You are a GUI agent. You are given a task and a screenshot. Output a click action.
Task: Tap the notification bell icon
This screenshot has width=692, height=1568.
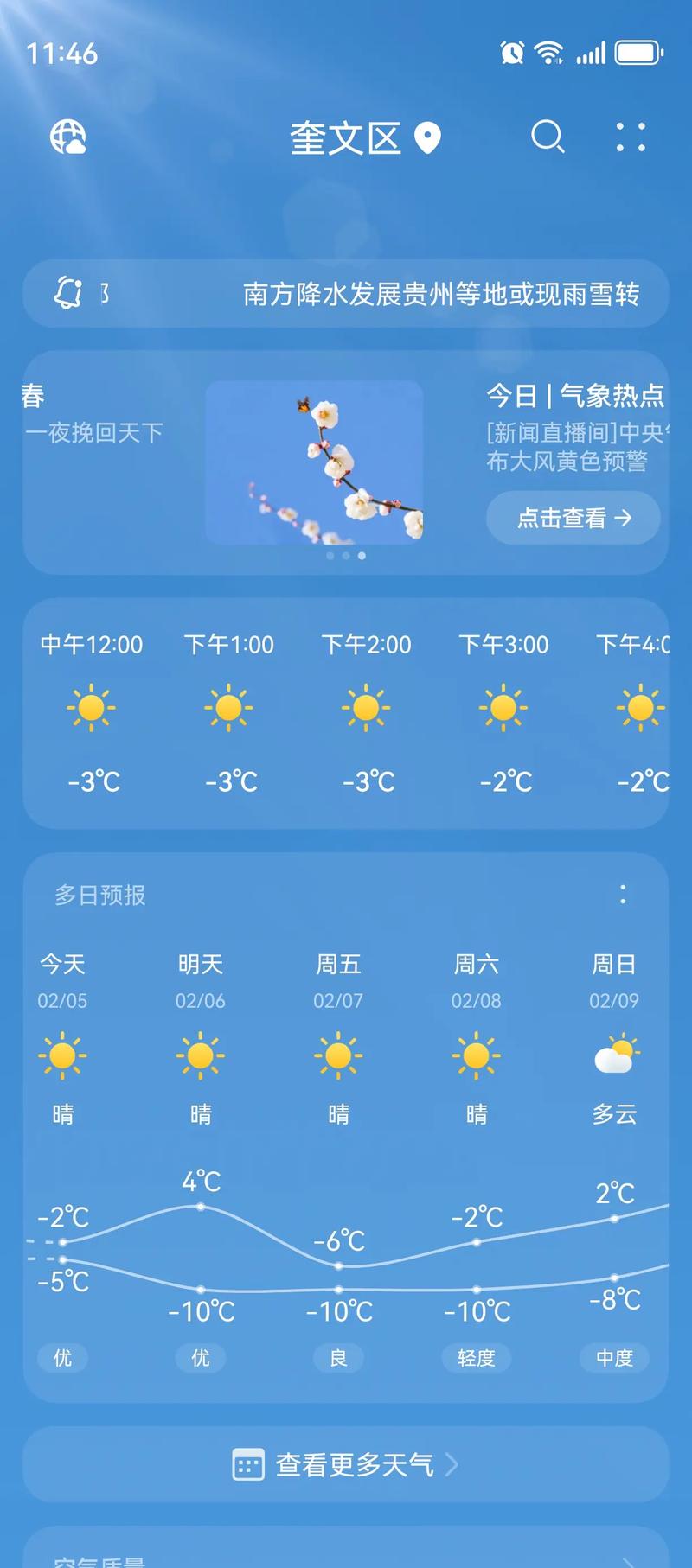point(69,294)
